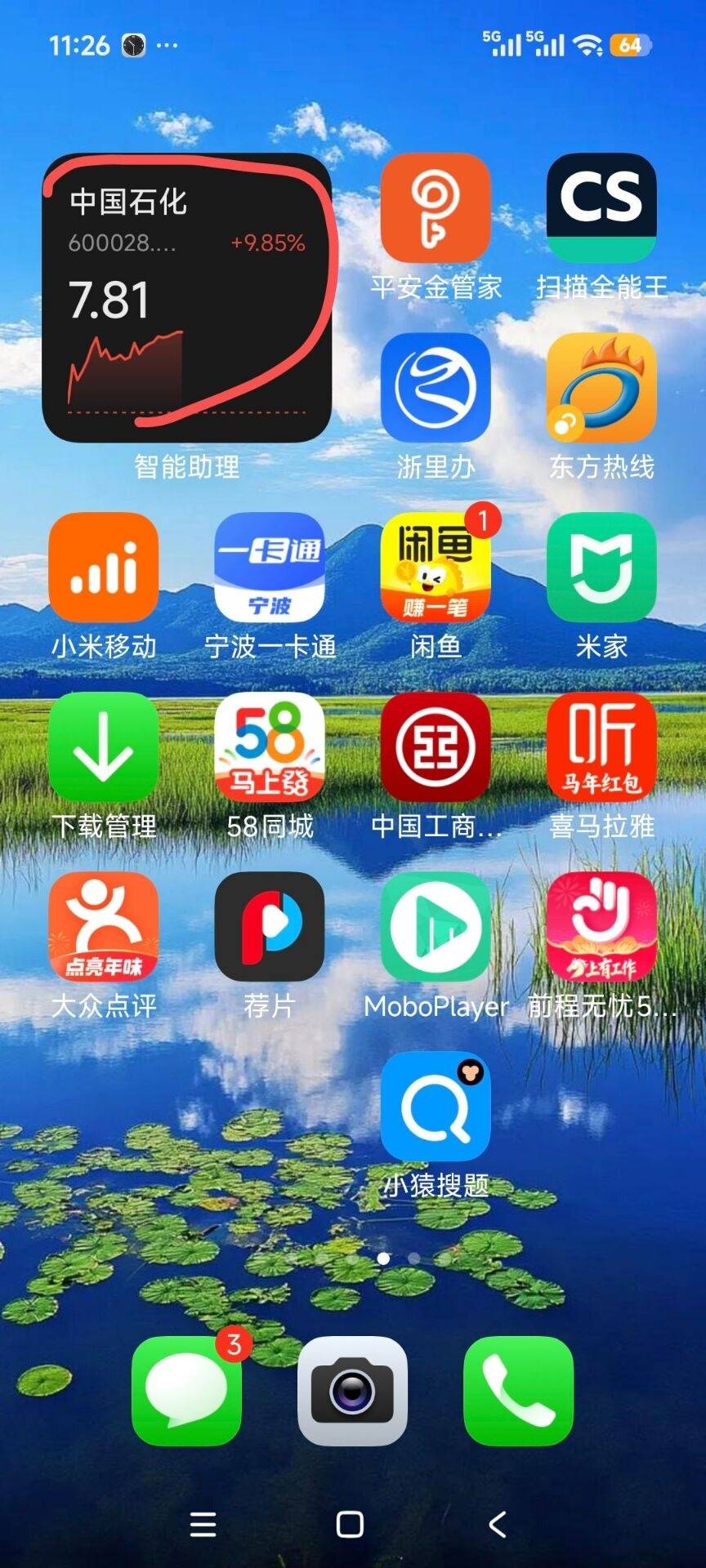Viewport: 706px width, 1568px height.
Task: Launch 58同城 app
Action: tap(270, 747)
